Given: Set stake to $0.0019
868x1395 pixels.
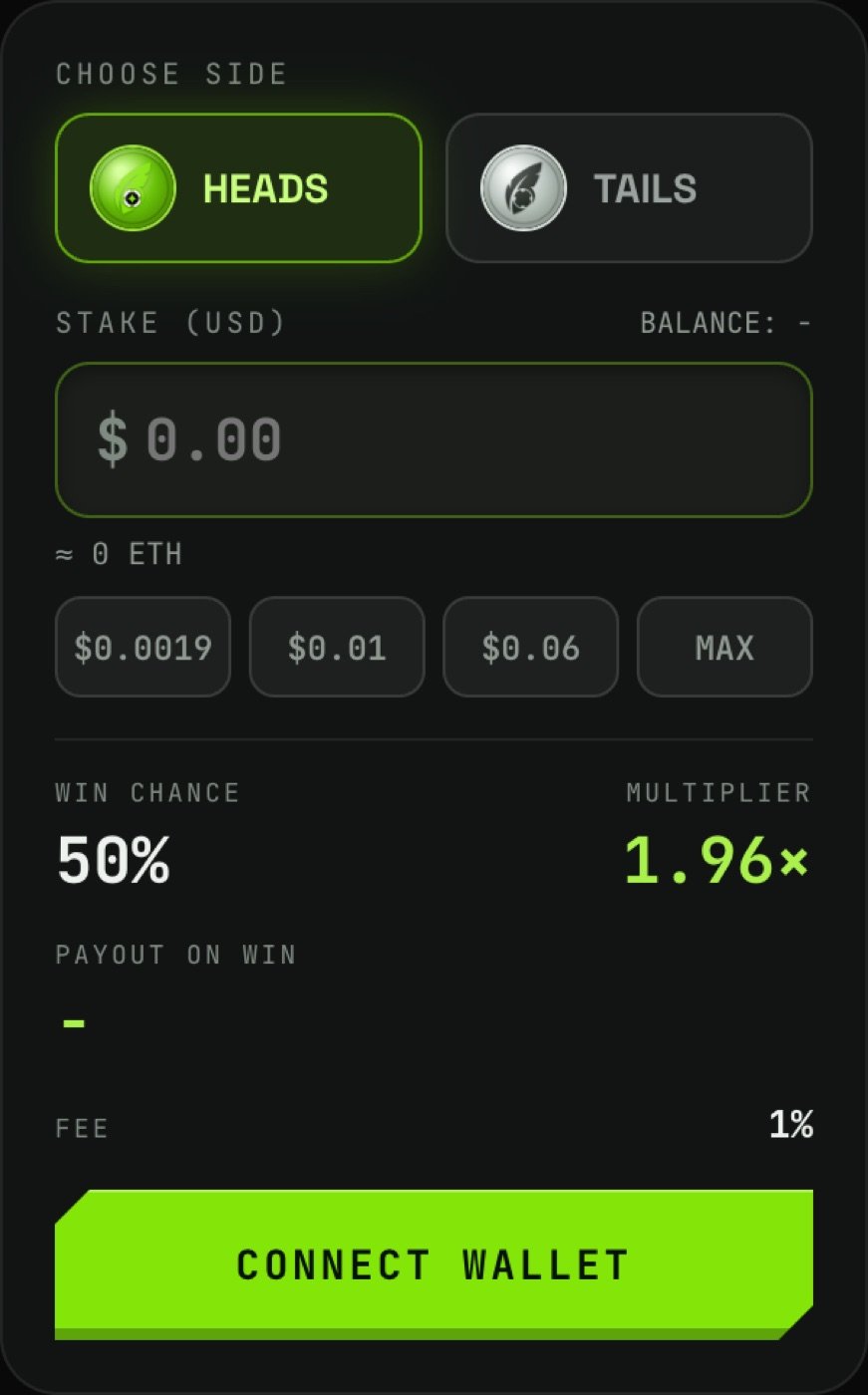Looking at the screenshot, I should click(x=143, y=647).
